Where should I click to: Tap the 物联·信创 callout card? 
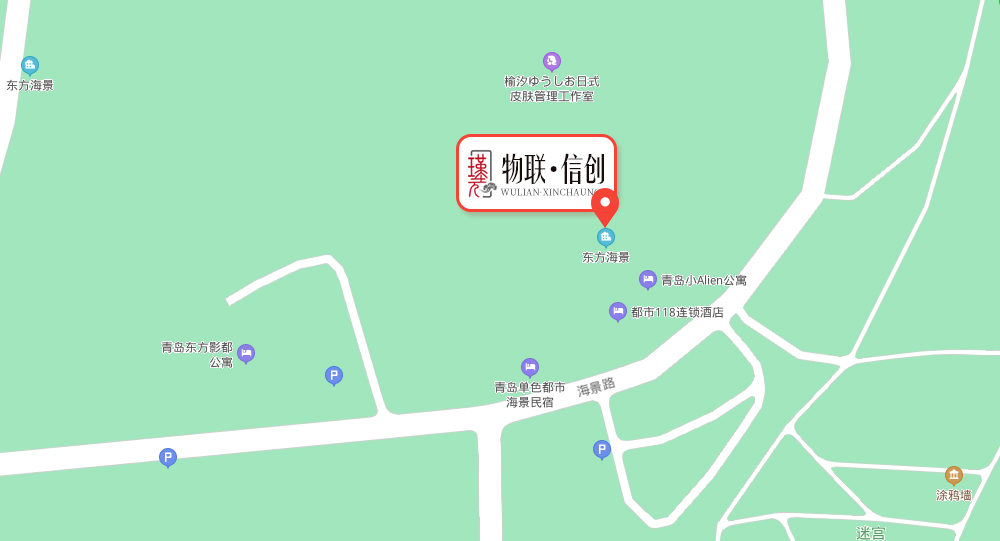[536, 172]
